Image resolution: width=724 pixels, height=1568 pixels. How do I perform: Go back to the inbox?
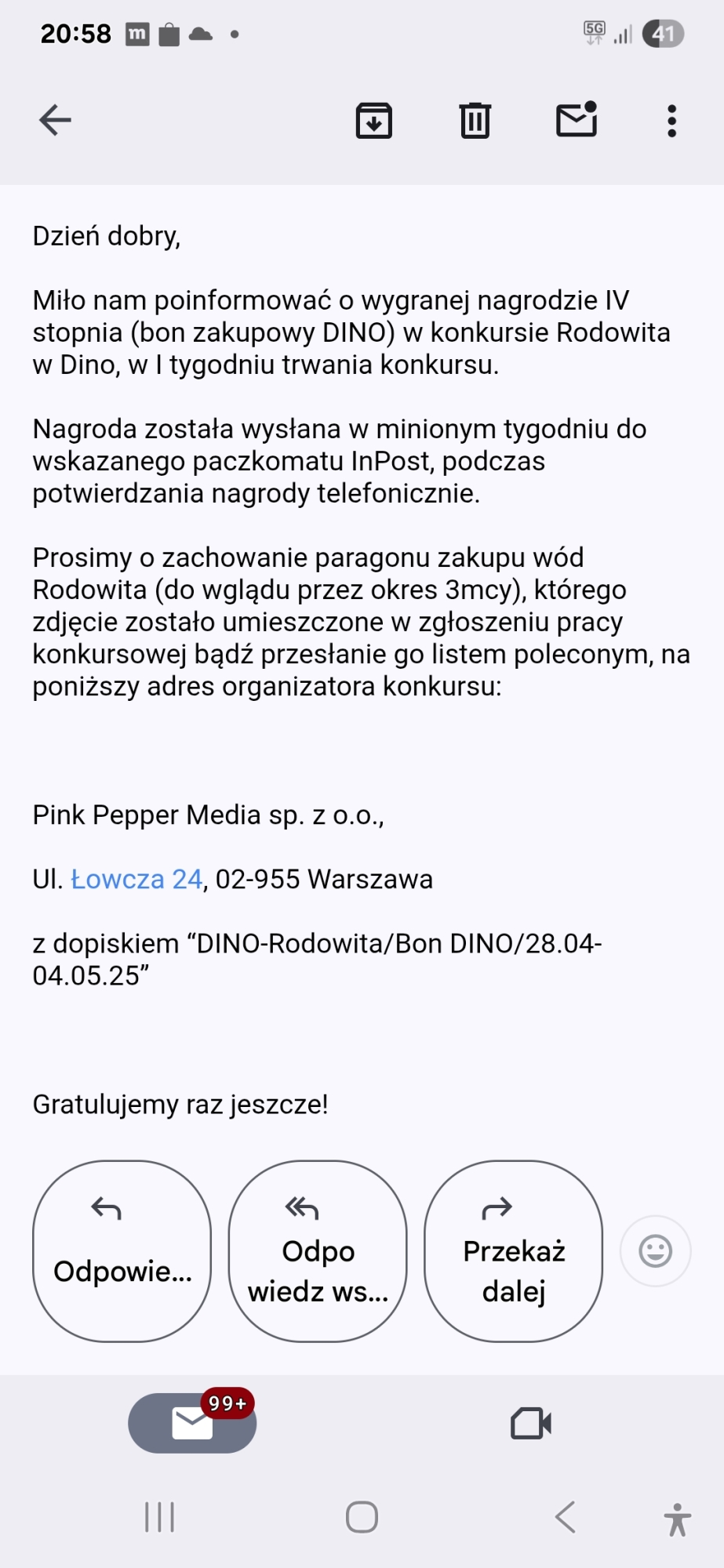click(55, 120)
